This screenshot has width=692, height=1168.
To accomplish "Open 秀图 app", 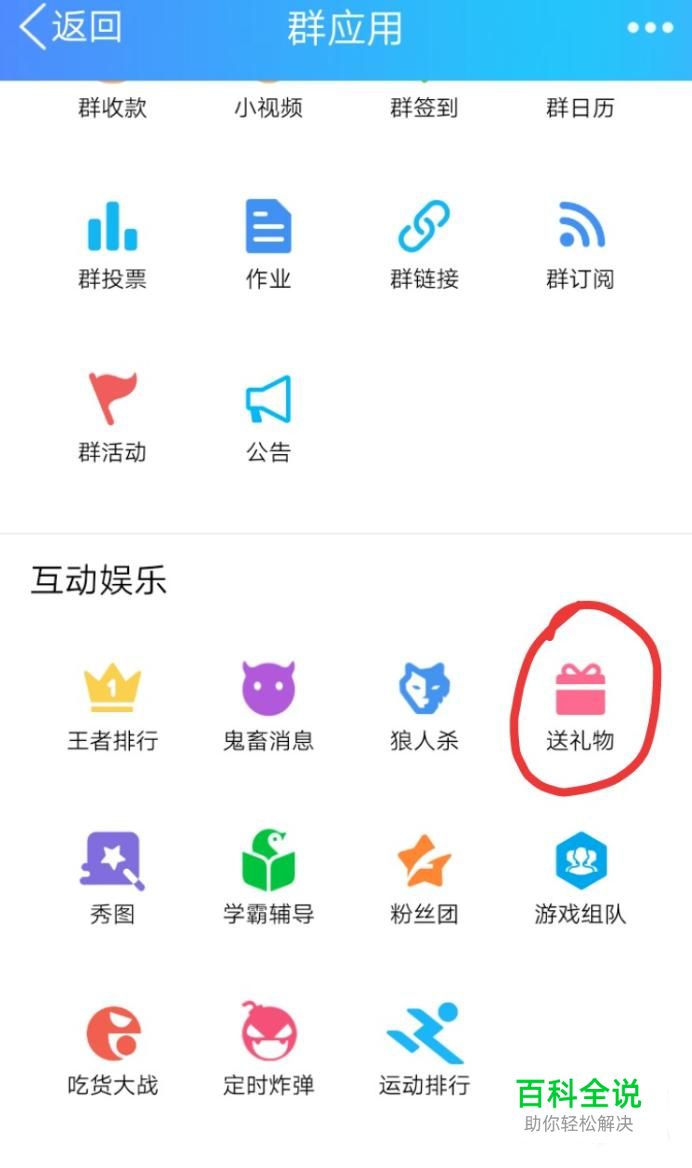I will click(x=112, y=879).
